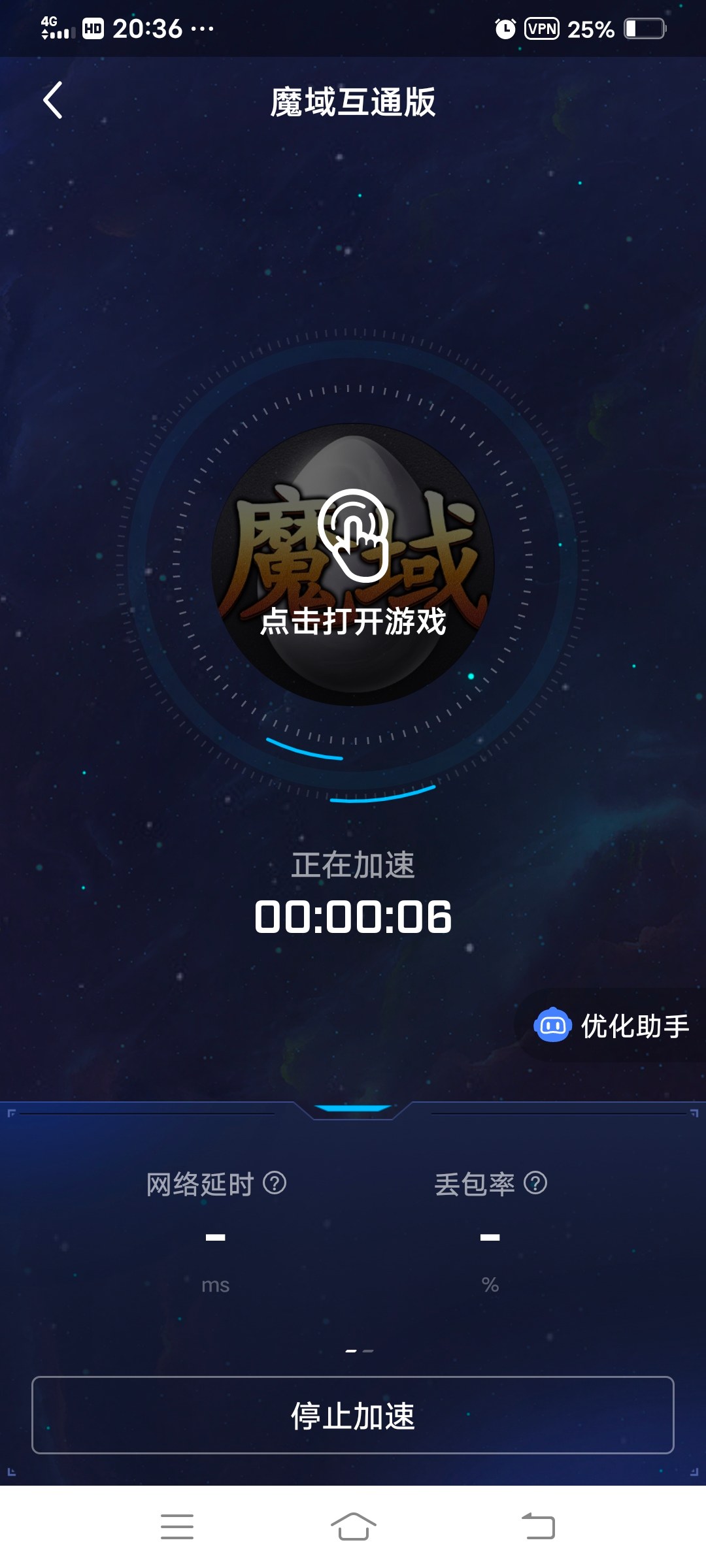This screenshot has height=1568, width=706.
Task: Show help for 丢包率
Action: click(x=535, y=1183)
